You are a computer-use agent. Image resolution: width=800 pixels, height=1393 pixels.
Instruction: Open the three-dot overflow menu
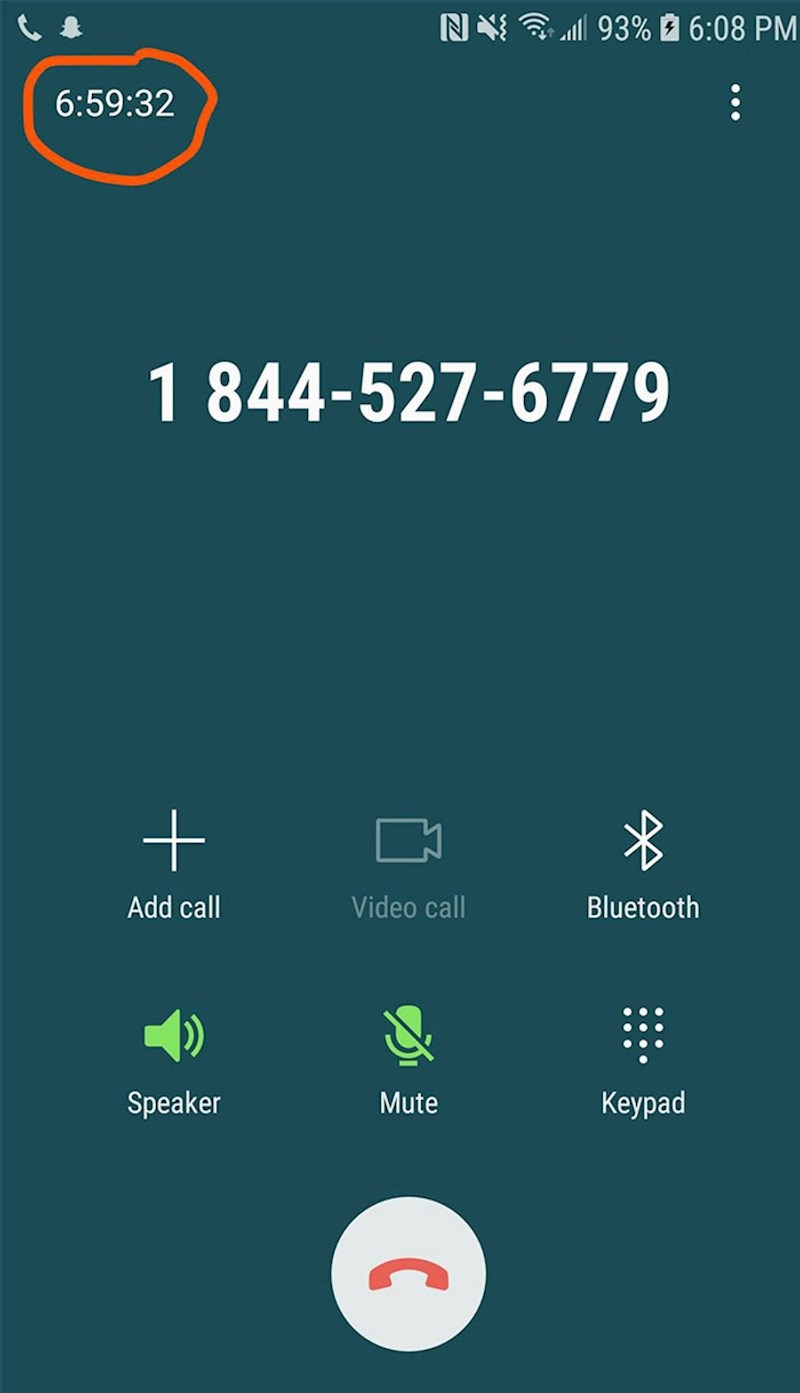736,103
